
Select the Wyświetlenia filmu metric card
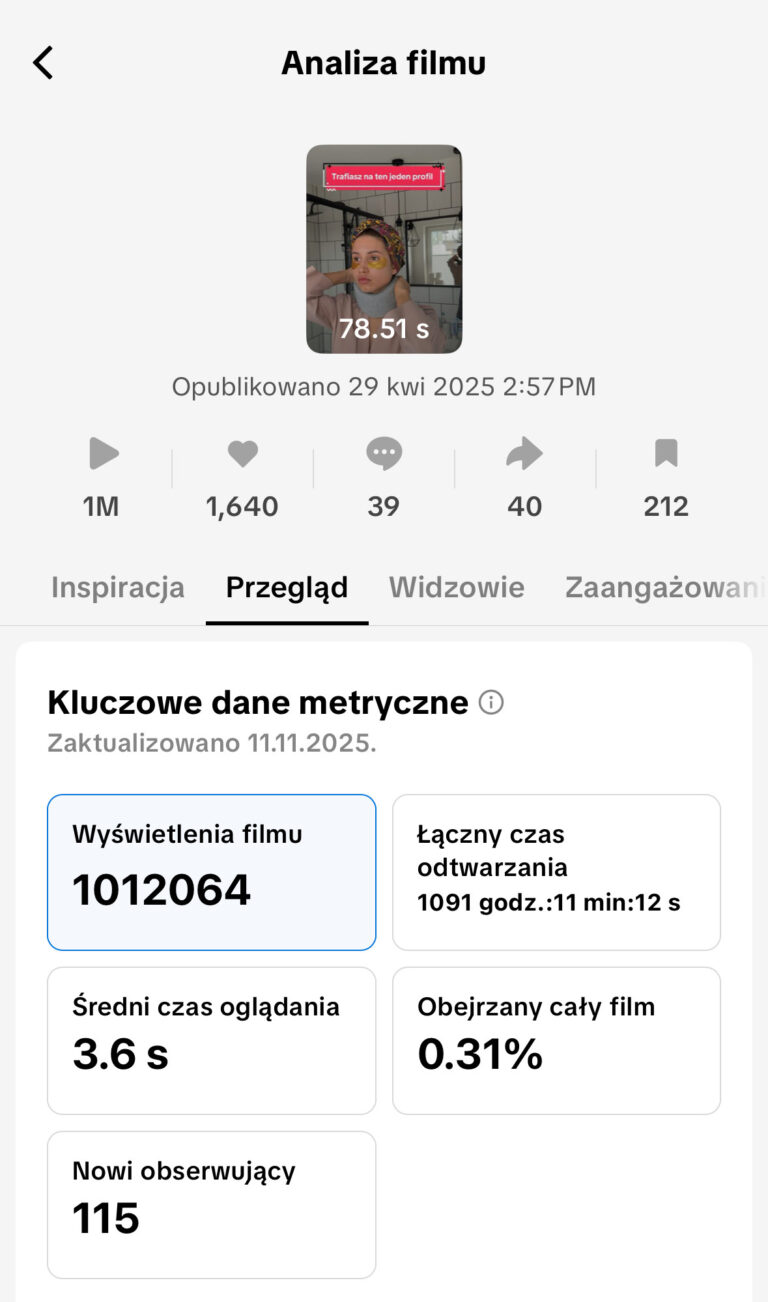pyautogui.click(x=212, y=872)
